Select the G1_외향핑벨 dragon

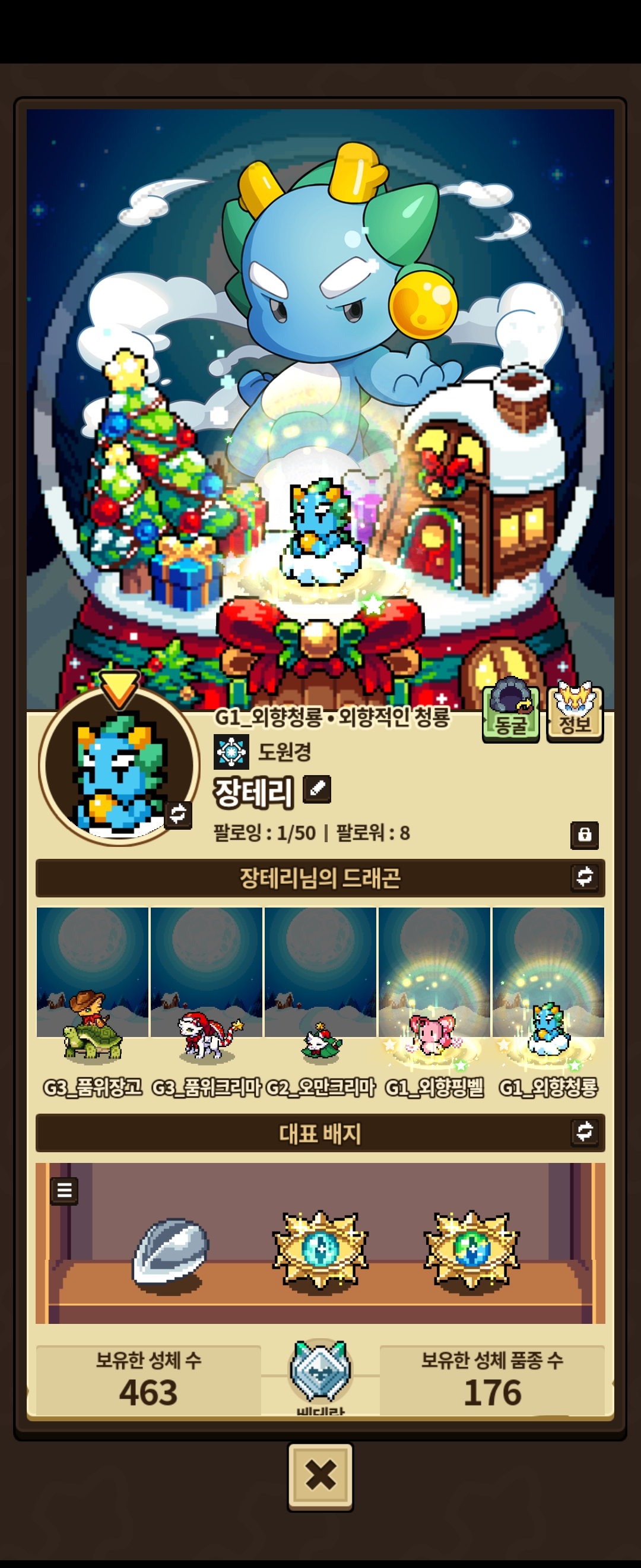pos(434,1003)
